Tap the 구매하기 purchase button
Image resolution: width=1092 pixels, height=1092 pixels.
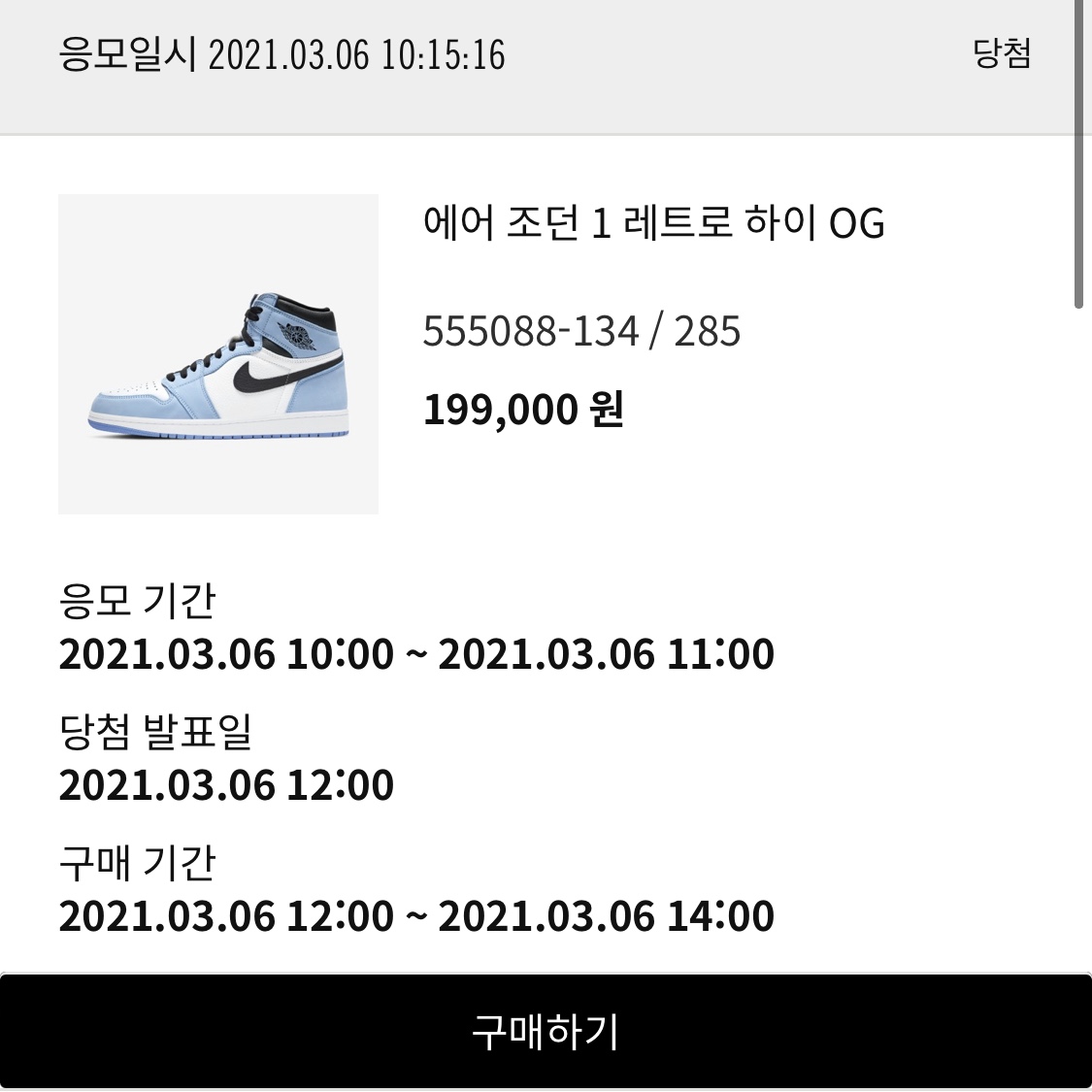click(545, 1031)
